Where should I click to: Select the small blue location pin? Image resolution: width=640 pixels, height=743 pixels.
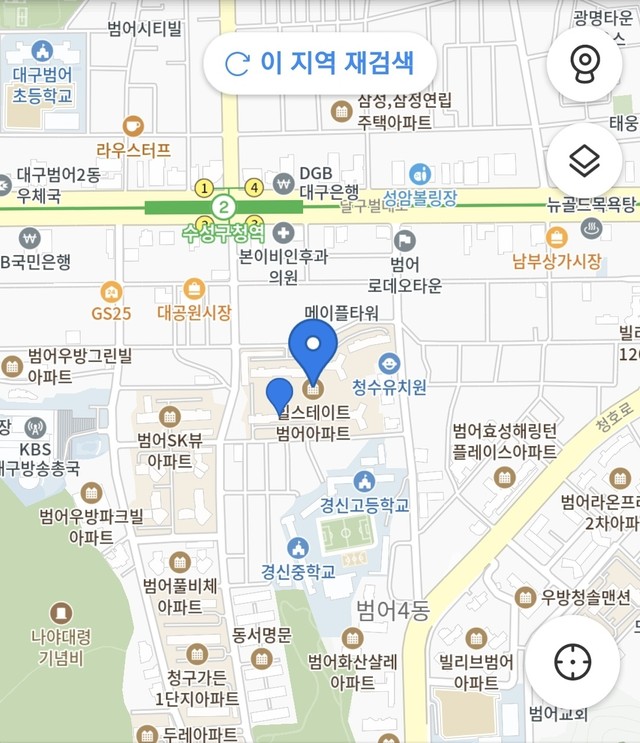tap(280, 396)
